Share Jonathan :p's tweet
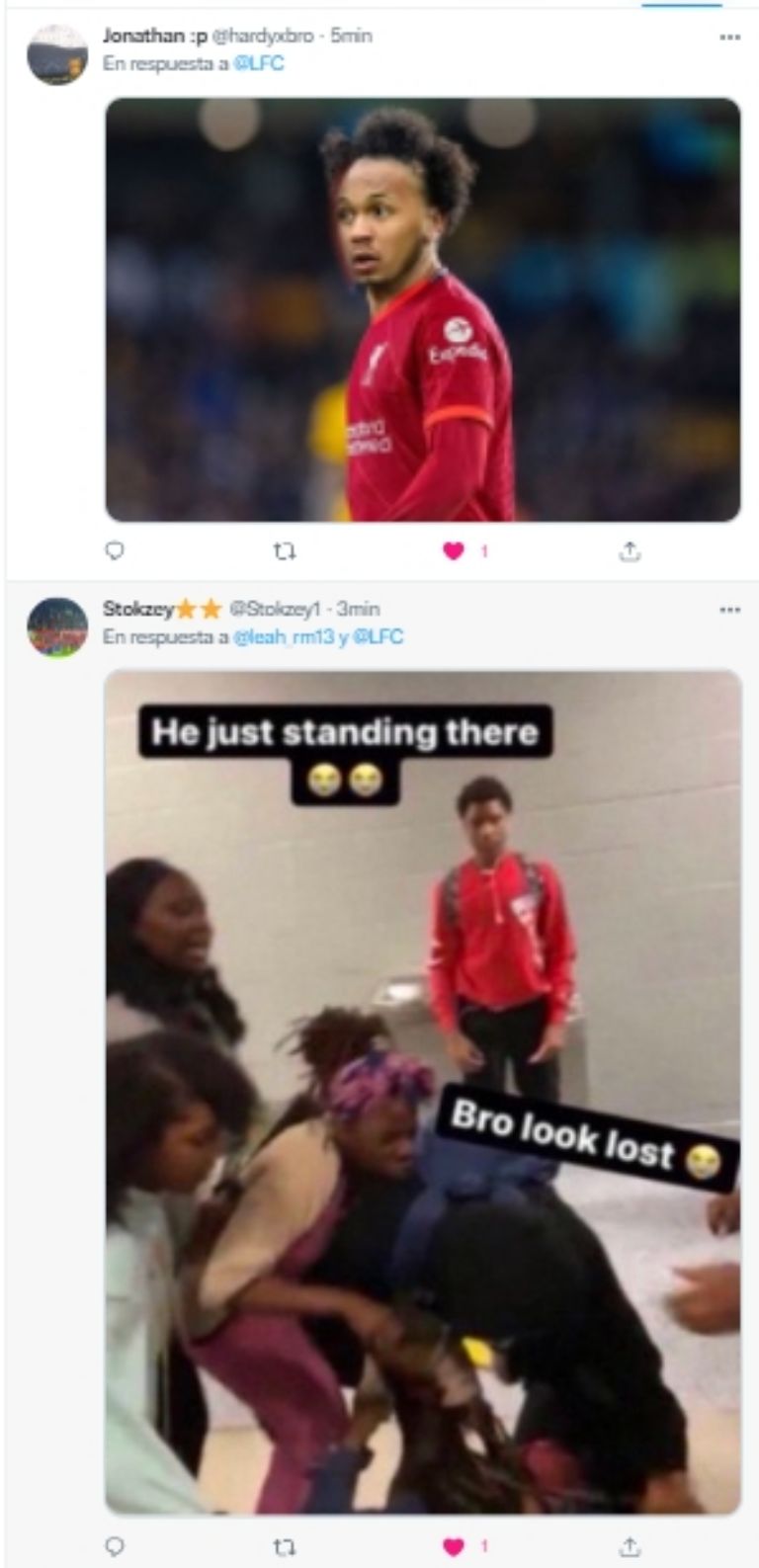 click(630, 552)
